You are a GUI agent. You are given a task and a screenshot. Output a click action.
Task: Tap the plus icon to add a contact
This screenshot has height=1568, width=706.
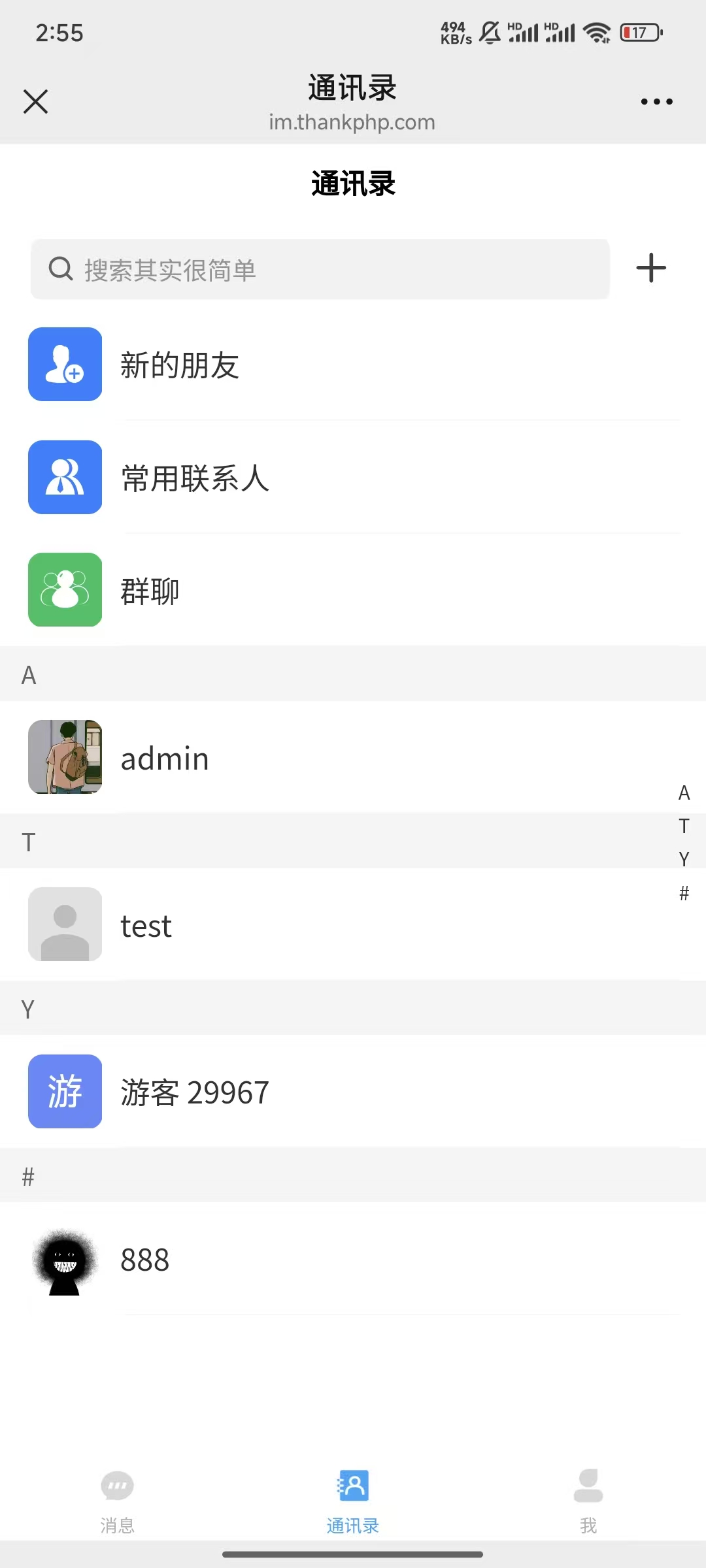(651, 269)
